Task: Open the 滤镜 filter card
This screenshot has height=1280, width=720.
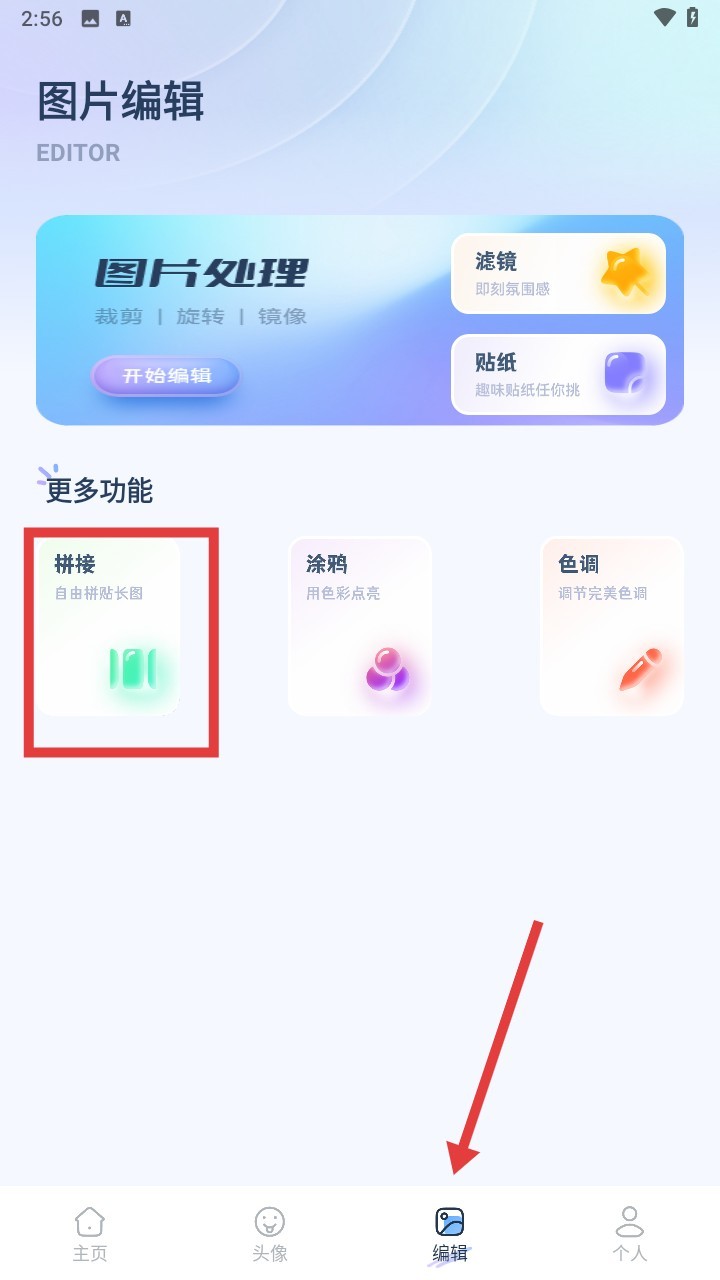Action: point(558,272)
